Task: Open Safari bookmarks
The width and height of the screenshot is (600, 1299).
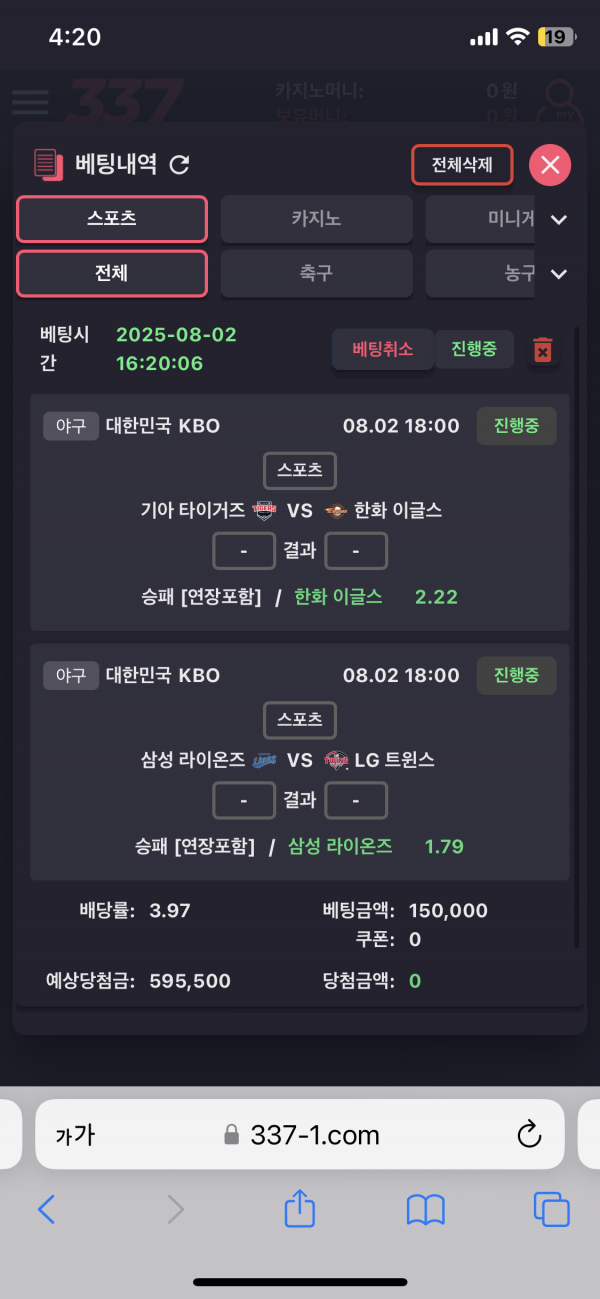Action: click(x=425, y=1210)
